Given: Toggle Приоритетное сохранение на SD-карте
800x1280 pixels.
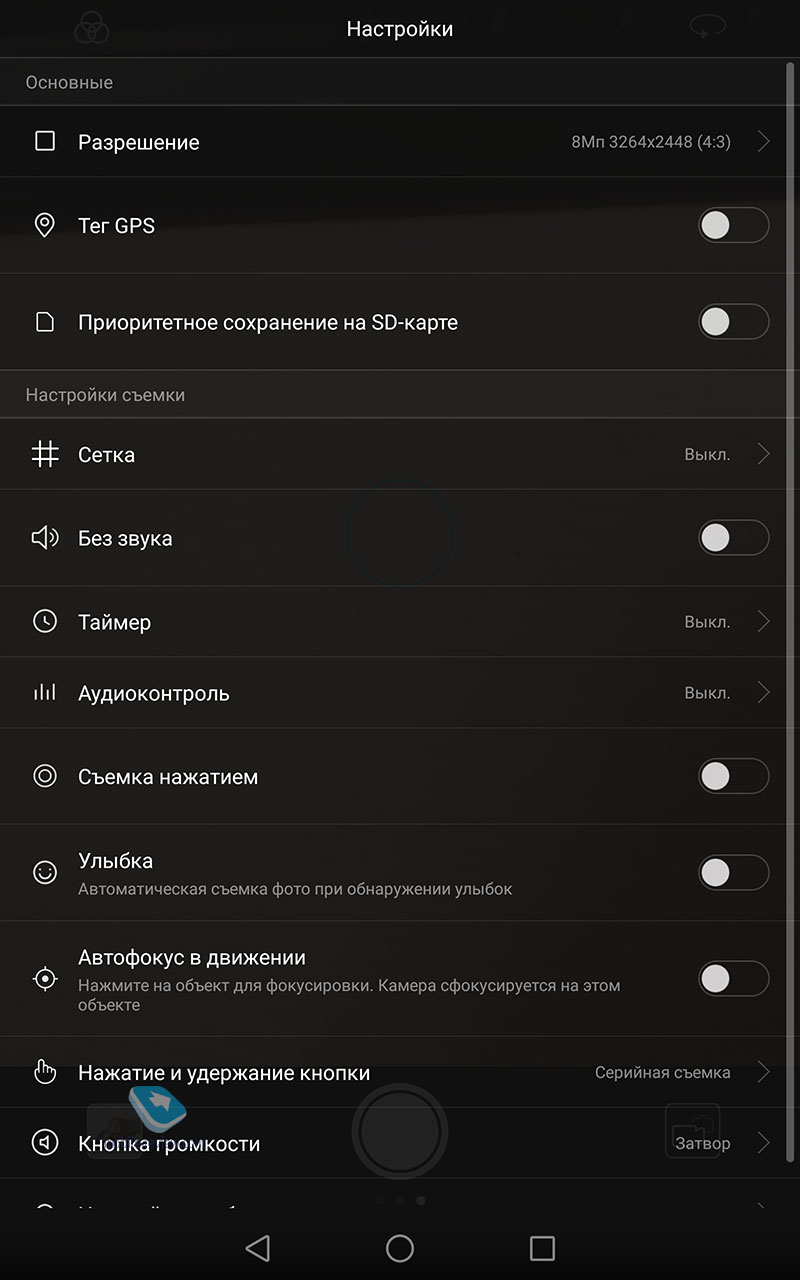Looking at the screenshot, I should pyautogui.click(x=733, y=322).
